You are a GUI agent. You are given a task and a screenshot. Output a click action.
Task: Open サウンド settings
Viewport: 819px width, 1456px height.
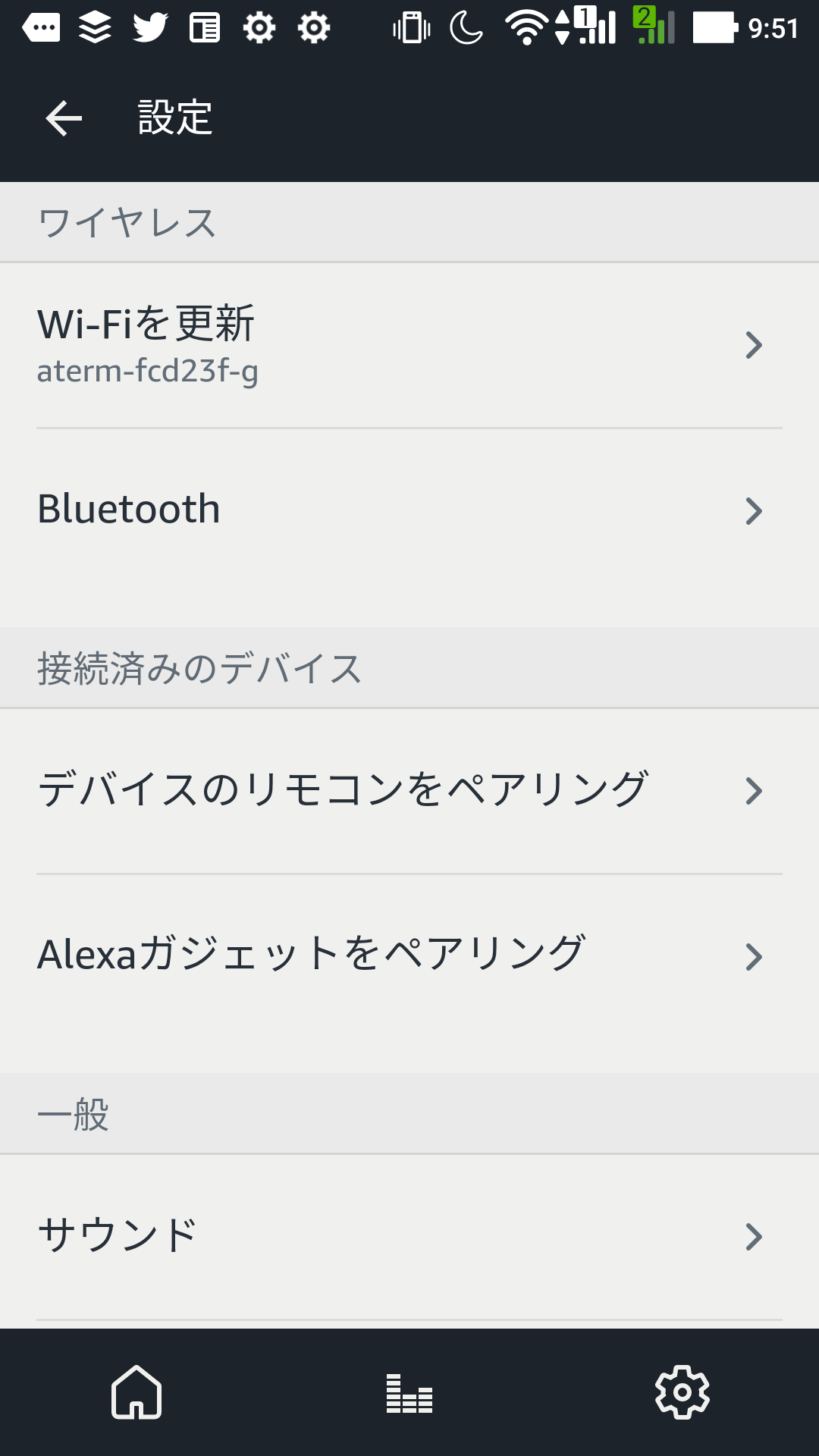click(x=409, y=1237)
